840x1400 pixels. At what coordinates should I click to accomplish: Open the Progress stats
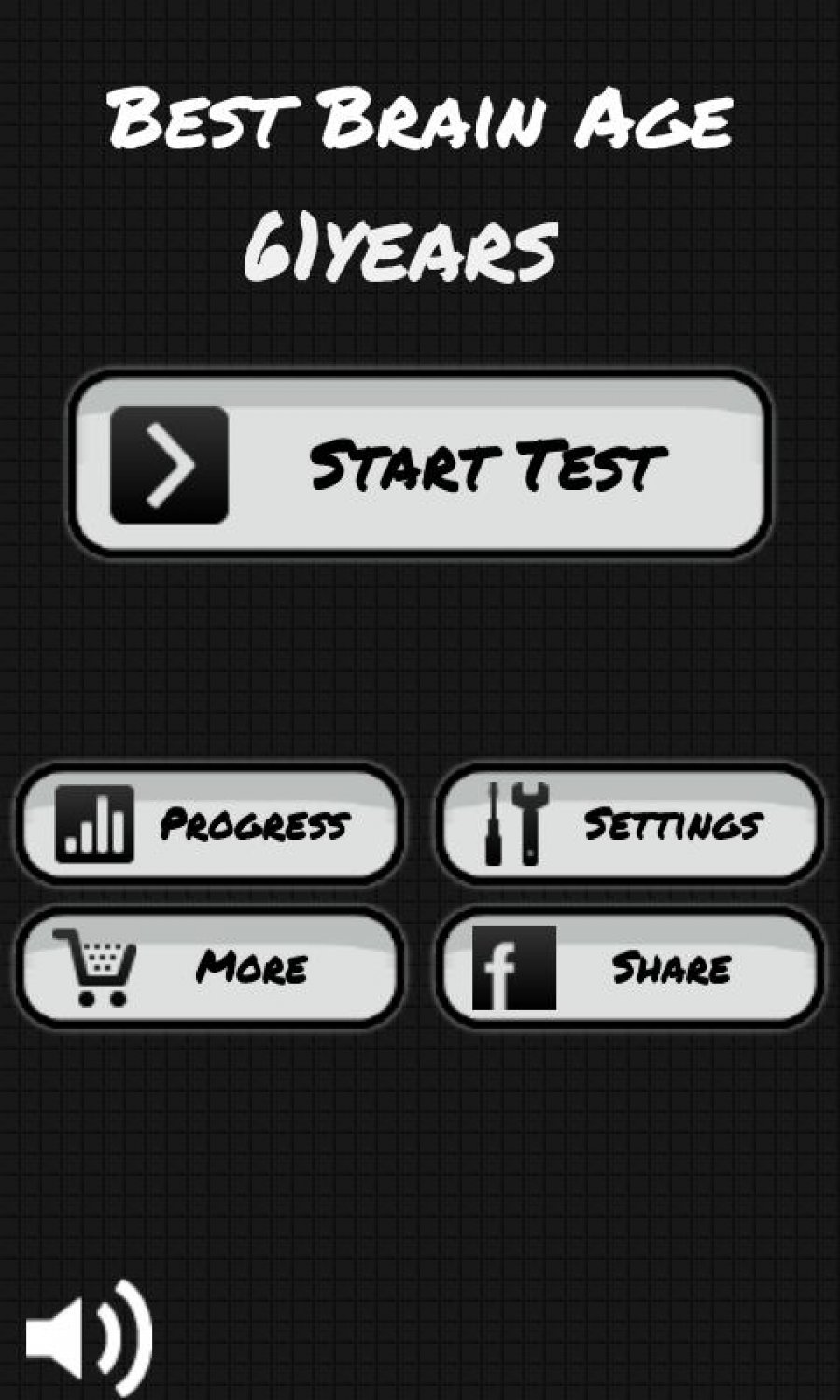[x=210, y=823]
